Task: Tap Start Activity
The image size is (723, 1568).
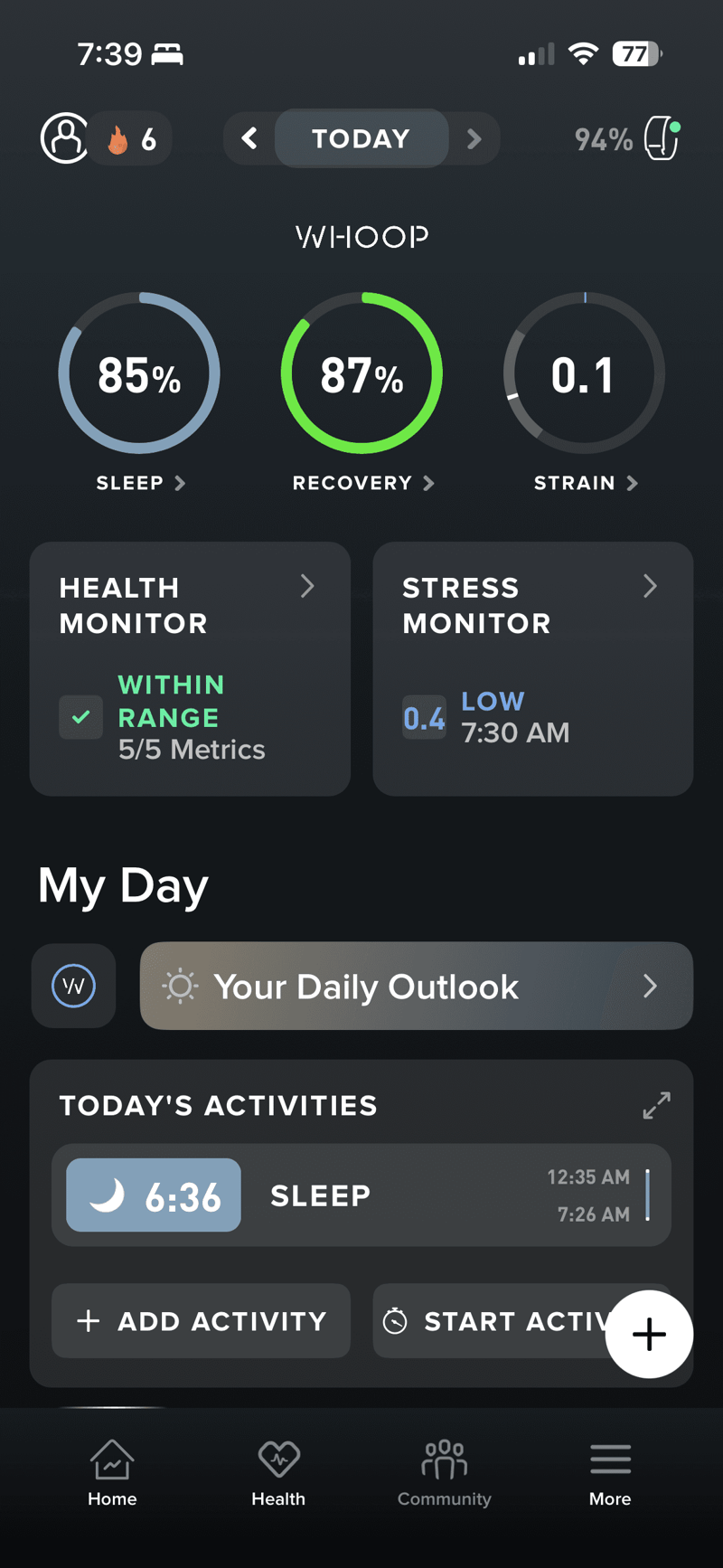Action: (x=493, y=1321)
